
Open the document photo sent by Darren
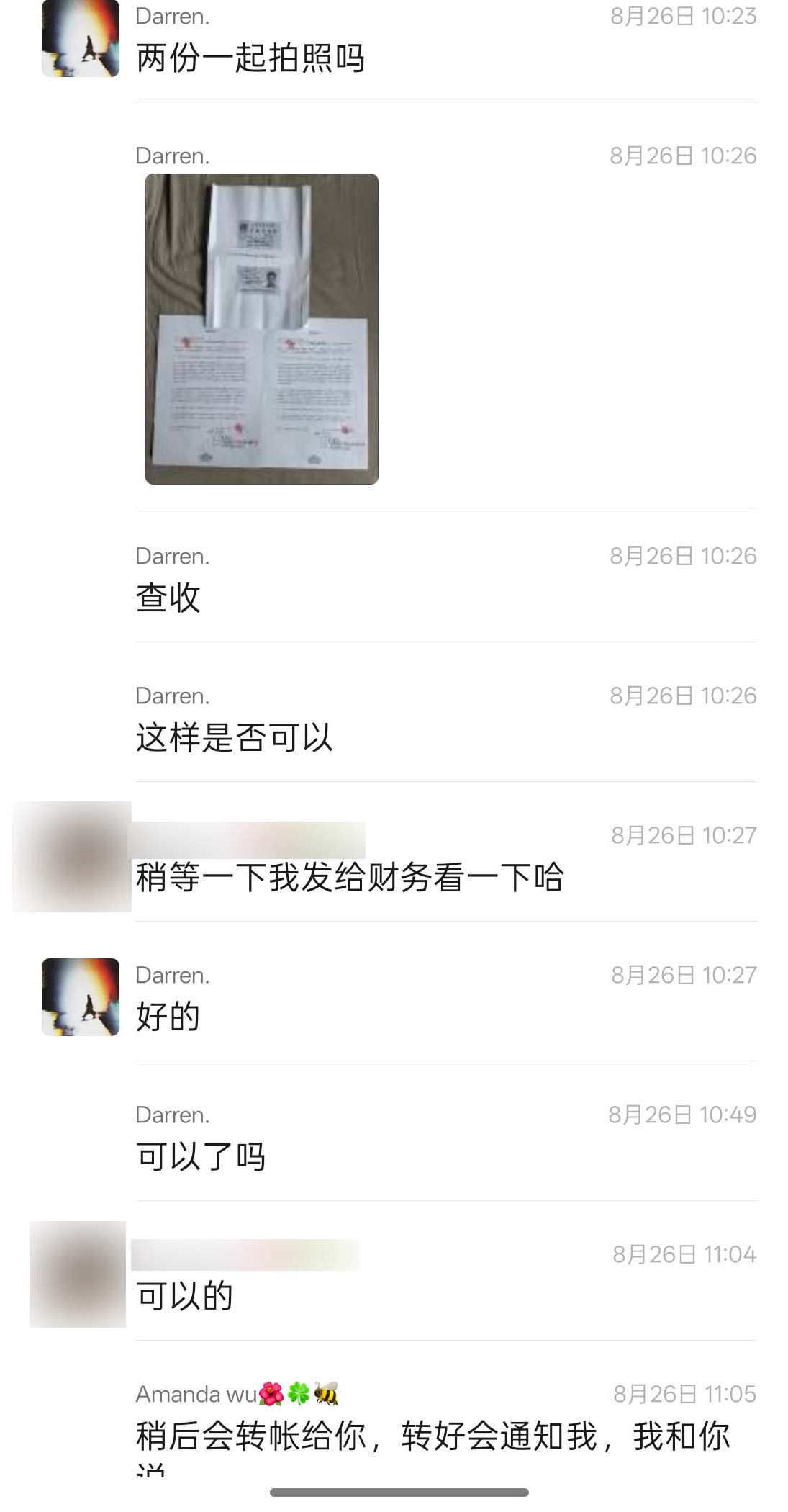tap(261, 328)
